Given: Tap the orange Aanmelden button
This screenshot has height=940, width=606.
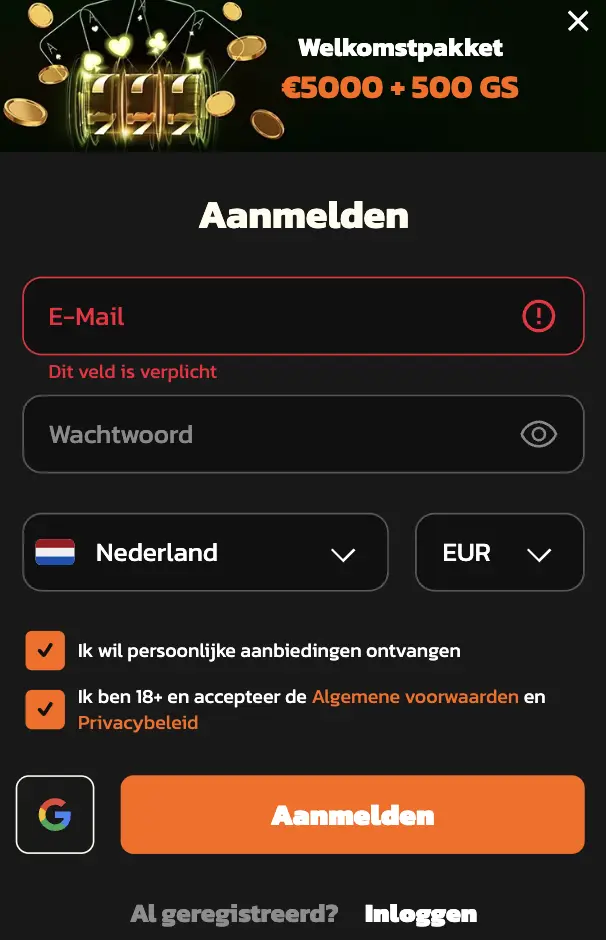Looking at the screenshot, I should click(x=352, y=814).
